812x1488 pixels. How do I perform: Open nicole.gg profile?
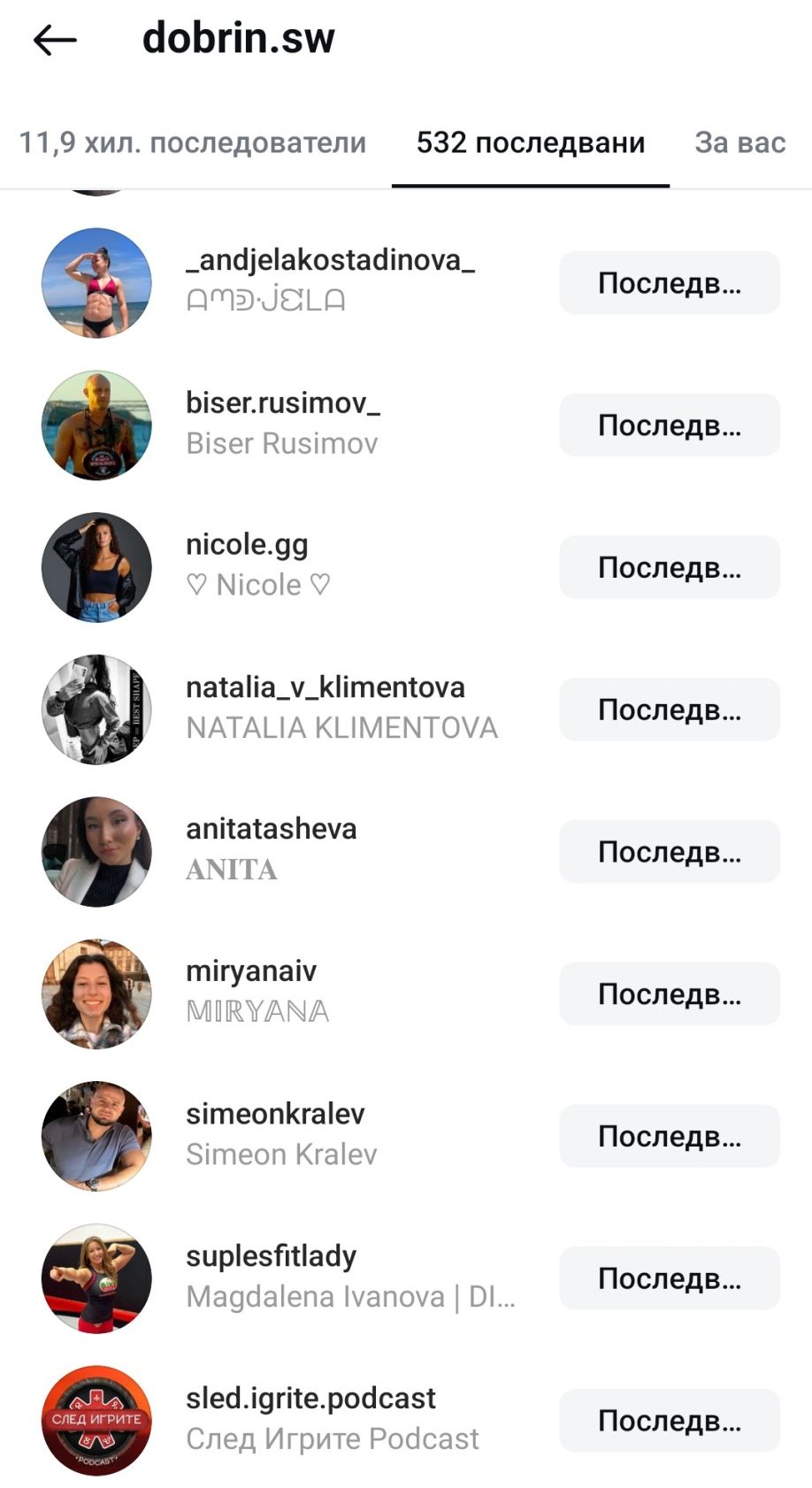coord(247,545)
